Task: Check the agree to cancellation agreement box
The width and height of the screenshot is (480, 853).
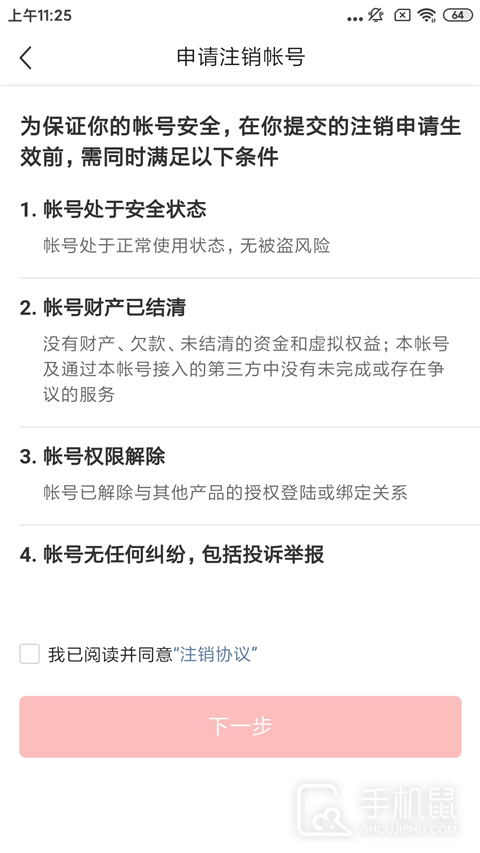Action: [x=29, y=653]
